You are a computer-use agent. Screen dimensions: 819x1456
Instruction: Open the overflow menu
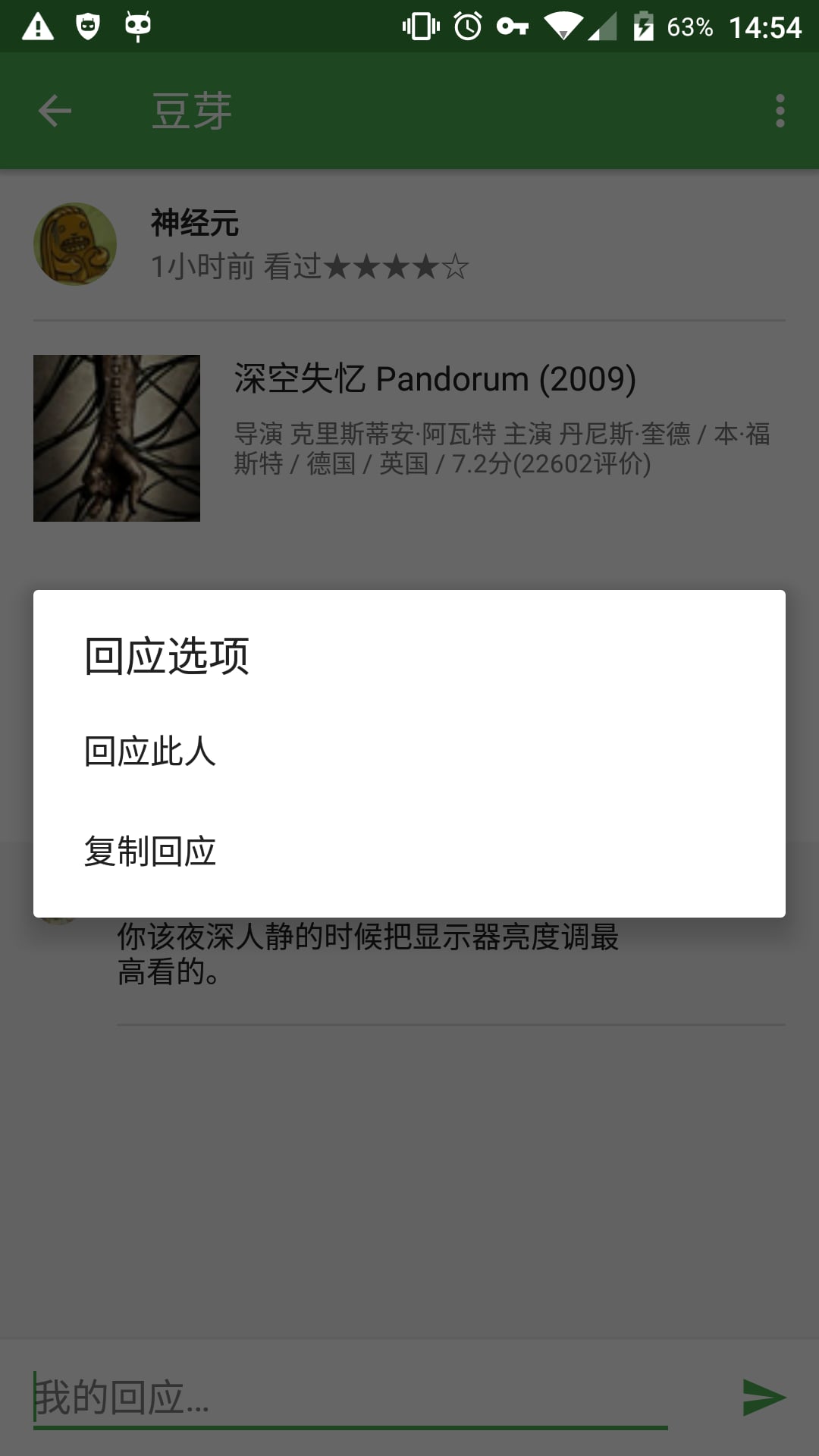pos(780,111)
